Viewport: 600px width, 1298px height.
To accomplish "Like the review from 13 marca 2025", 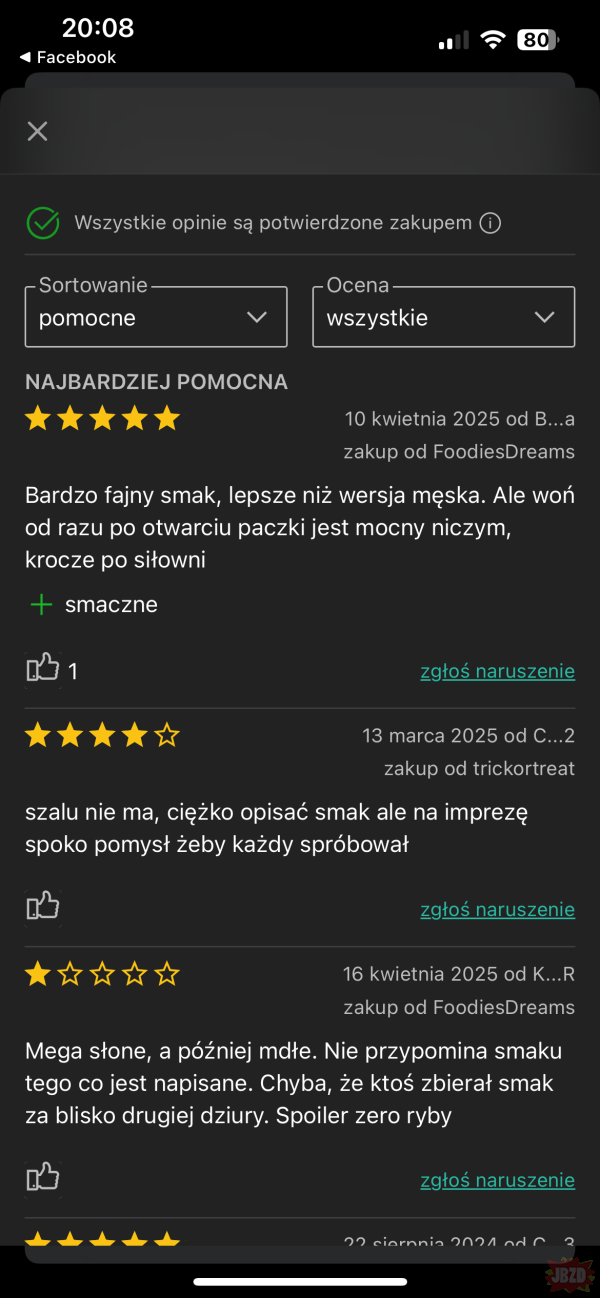I will [43, 907].
